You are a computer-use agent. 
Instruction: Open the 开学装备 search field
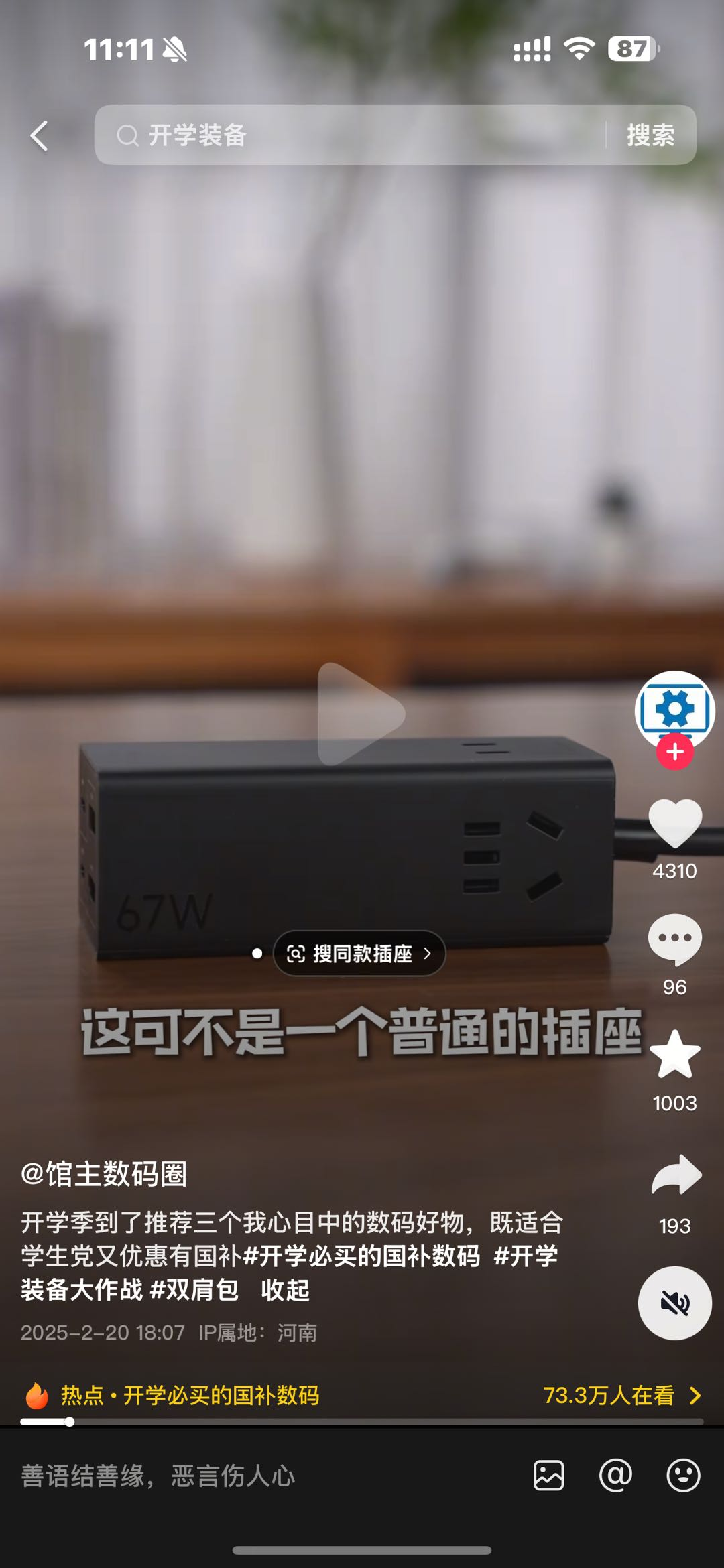click(x=349, y=135)
